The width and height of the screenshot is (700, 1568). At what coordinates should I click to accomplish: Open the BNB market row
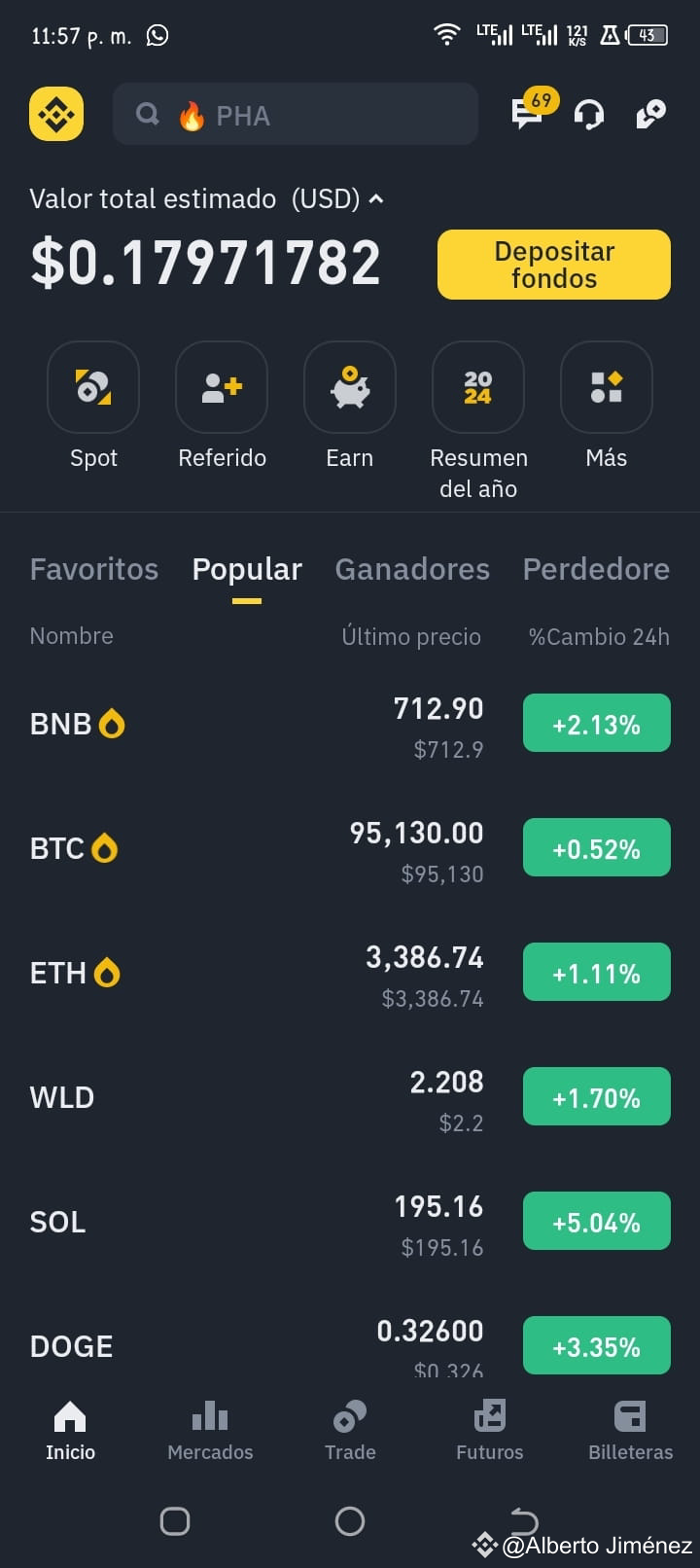[x=350, y=725]
